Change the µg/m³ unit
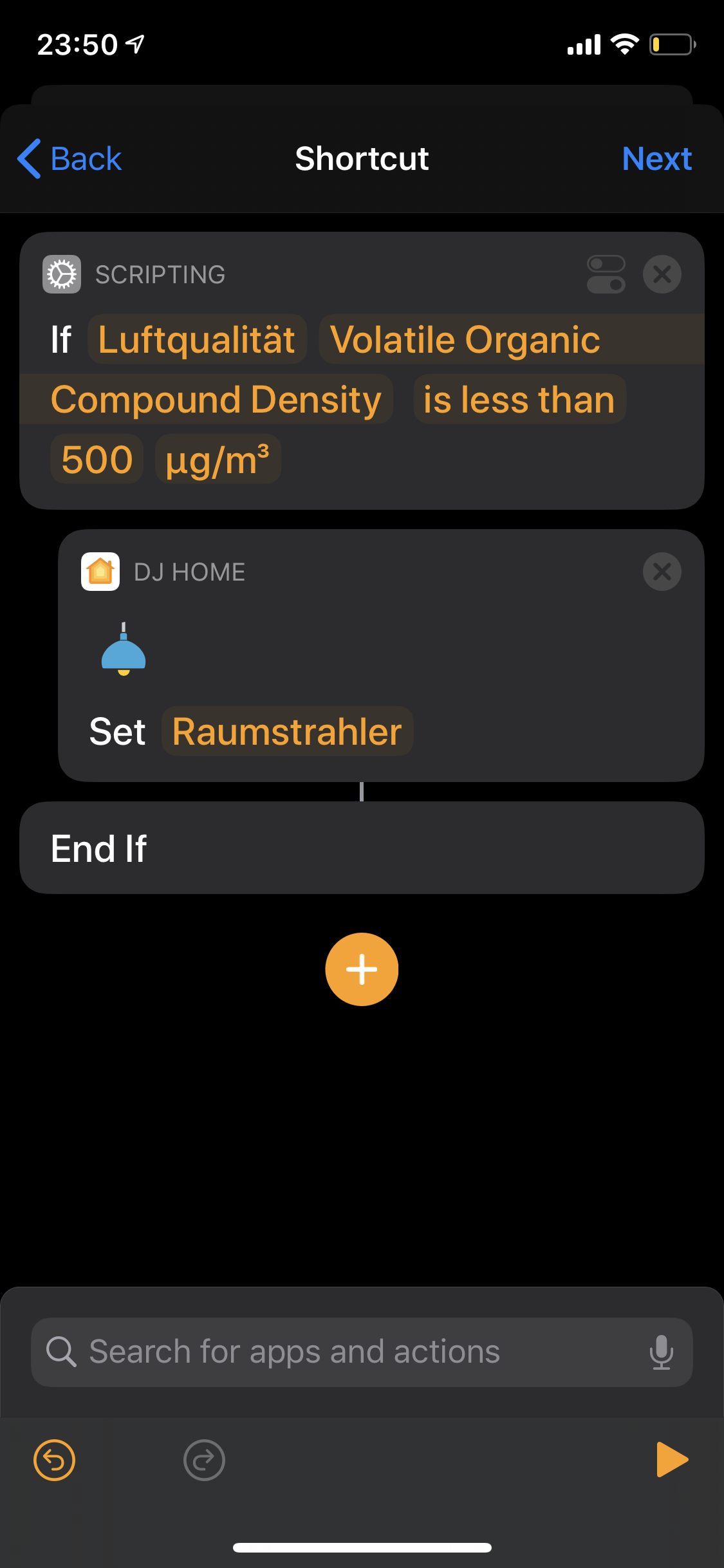The height and width of the screenshot is (1568, 724). [218, 460]
